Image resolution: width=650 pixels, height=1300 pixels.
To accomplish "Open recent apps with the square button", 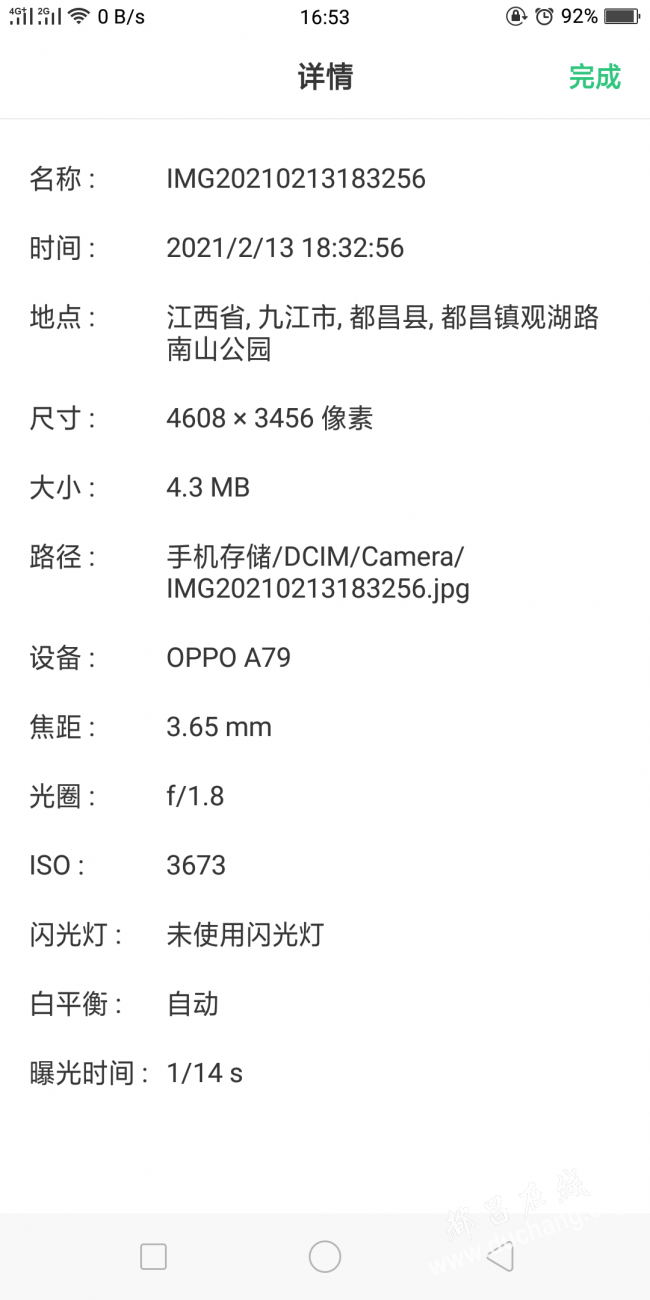I will click(153, 1257).
